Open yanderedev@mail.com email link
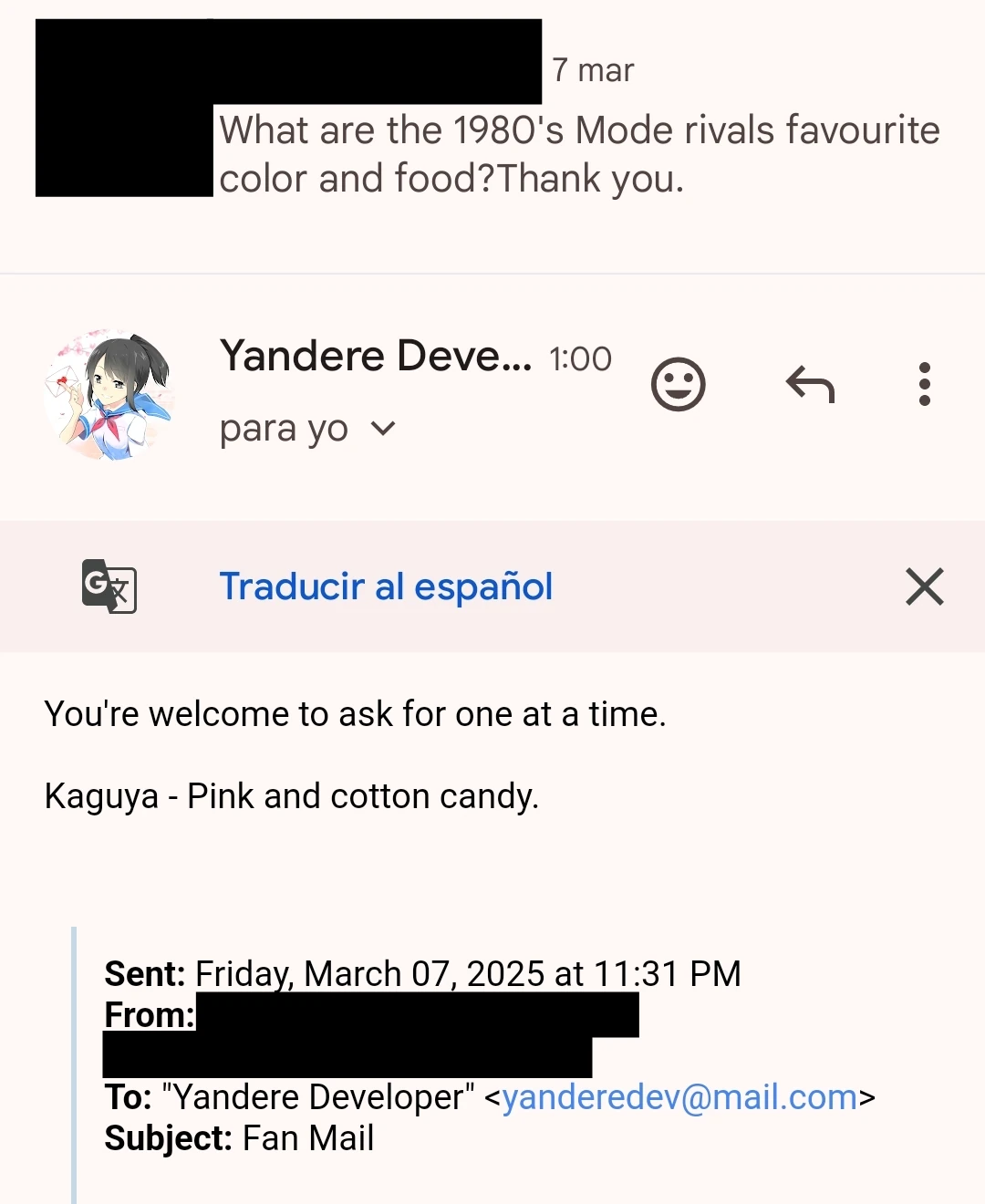 (x=679, y=1097)
